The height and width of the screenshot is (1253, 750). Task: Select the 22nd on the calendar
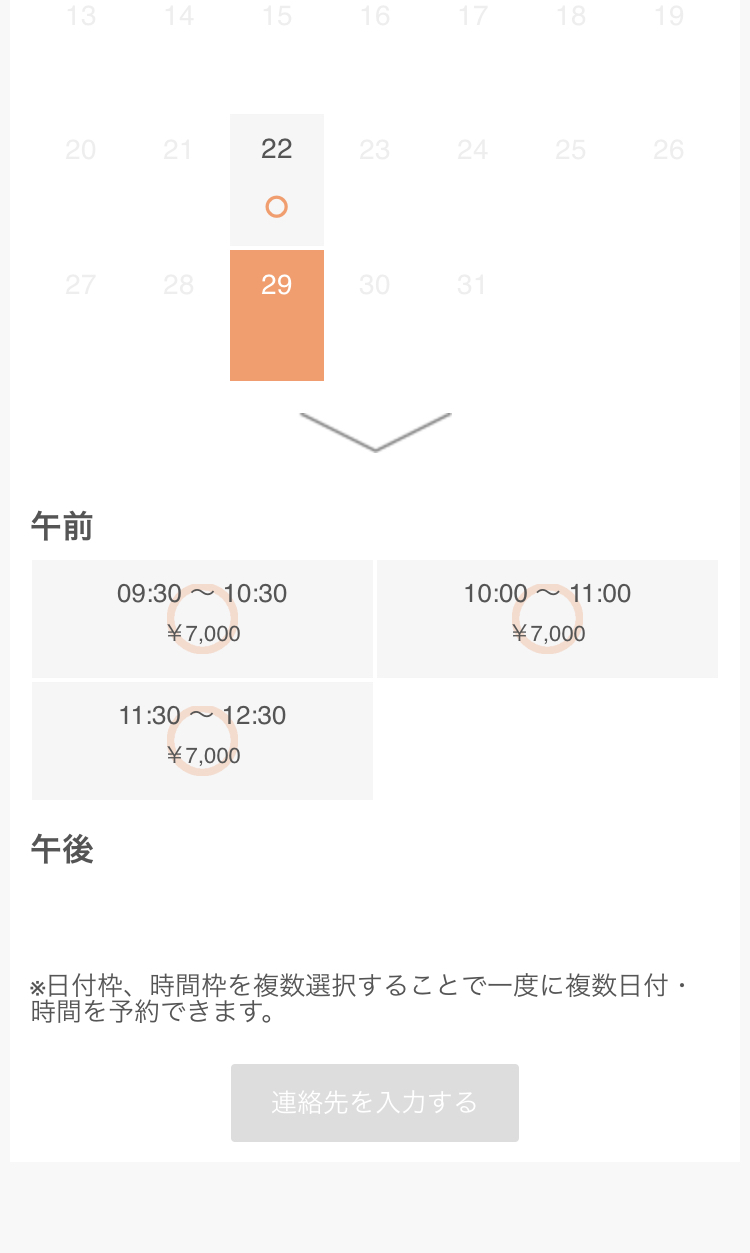pos(277,179)
